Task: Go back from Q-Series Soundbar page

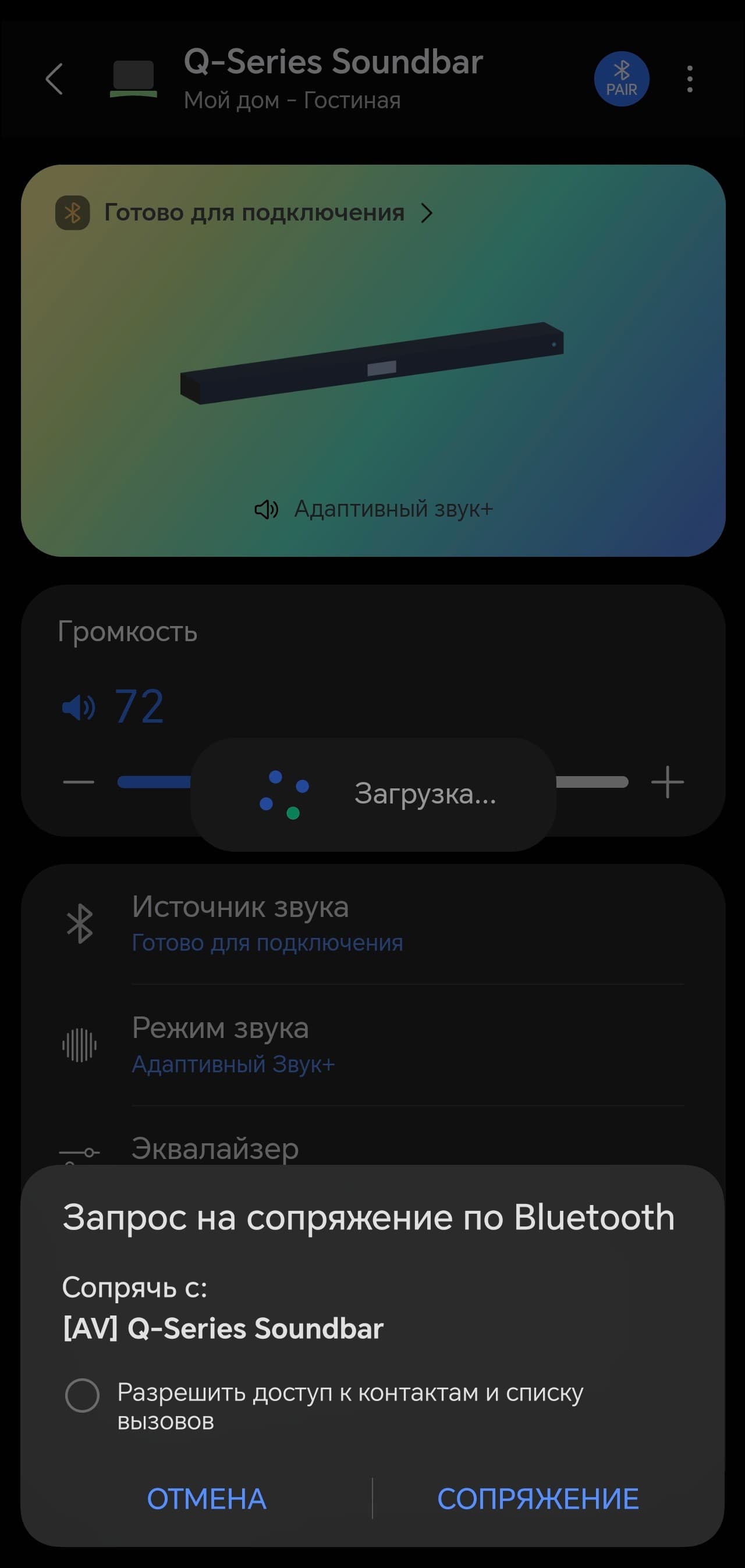Action: [55, 79]
